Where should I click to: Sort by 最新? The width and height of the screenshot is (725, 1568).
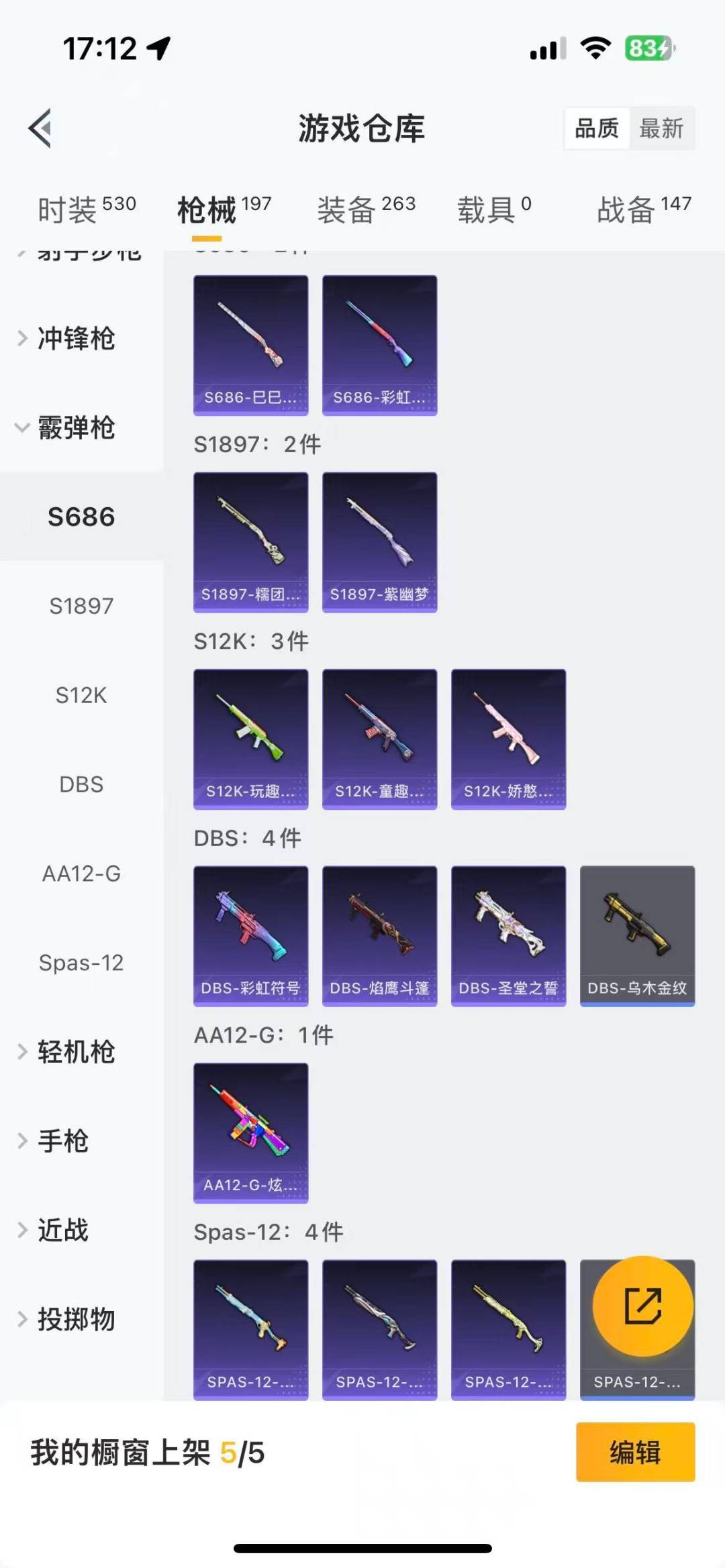tap(661, 128)
